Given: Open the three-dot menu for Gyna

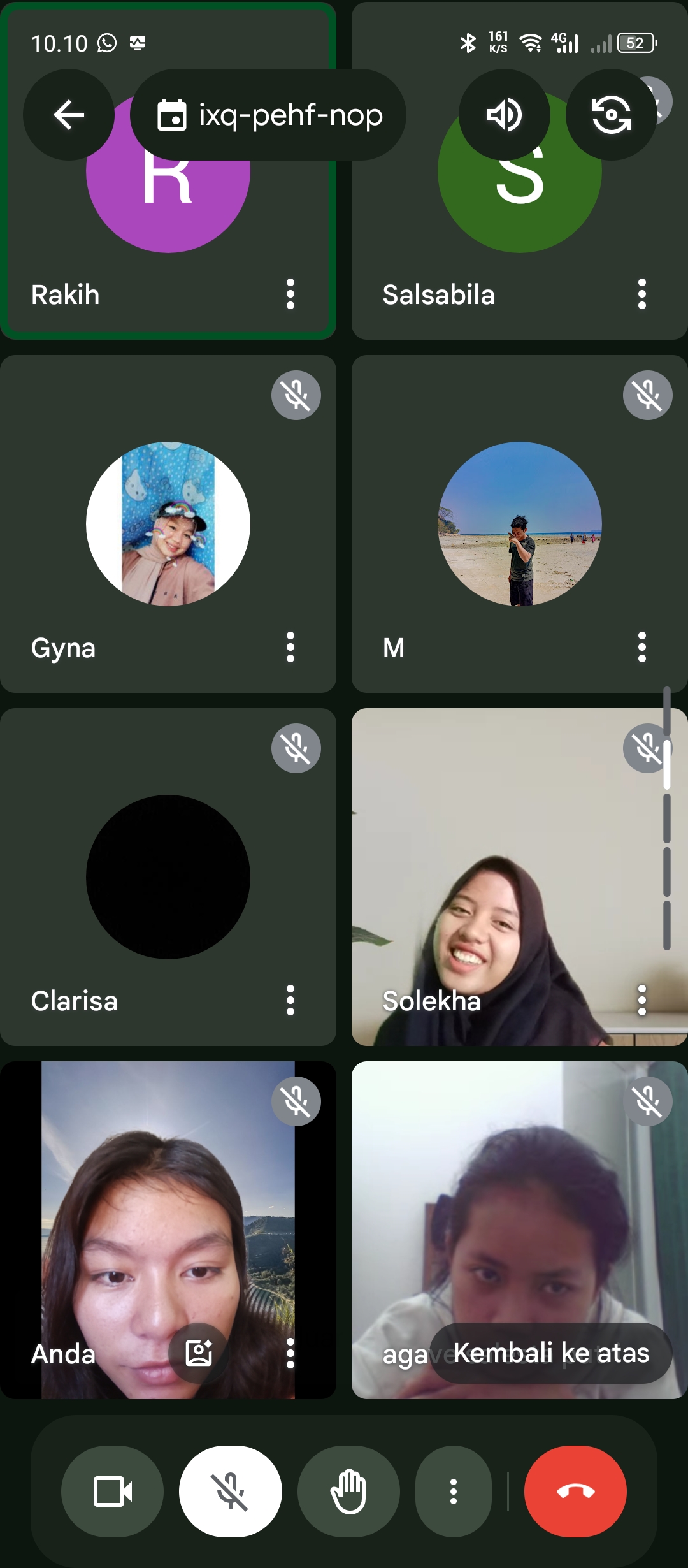Looking at the screenshot, I should coord(290,648).
